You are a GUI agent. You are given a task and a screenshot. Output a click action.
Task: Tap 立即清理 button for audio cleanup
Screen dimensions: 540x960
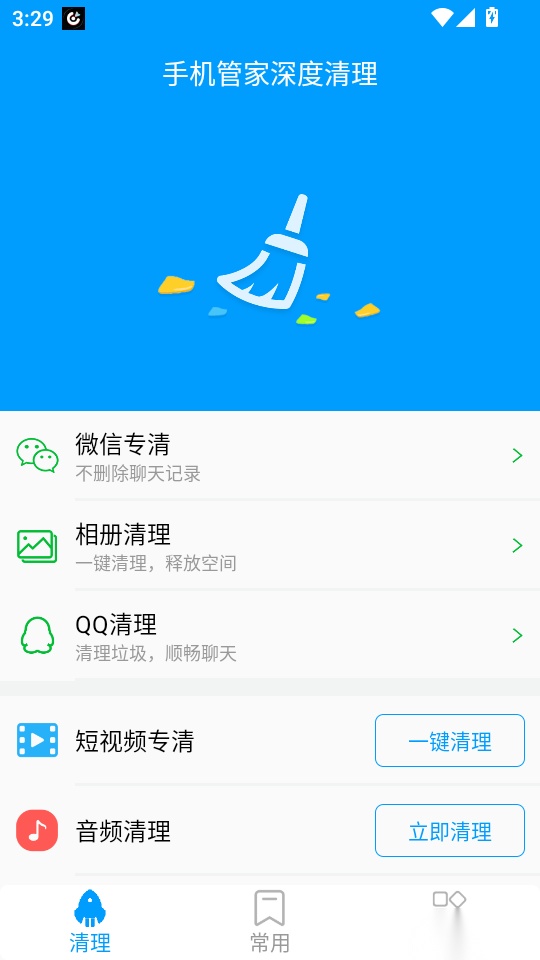(x=450, y=831)
